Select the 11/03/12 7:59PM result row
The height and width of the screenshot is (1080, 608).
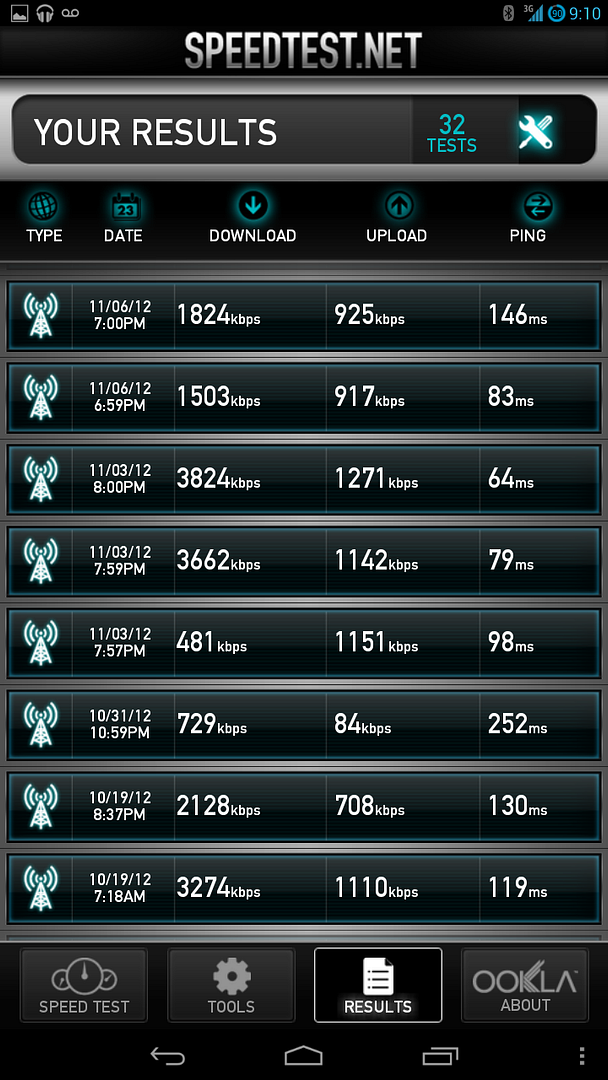click(x=304, y=562)
